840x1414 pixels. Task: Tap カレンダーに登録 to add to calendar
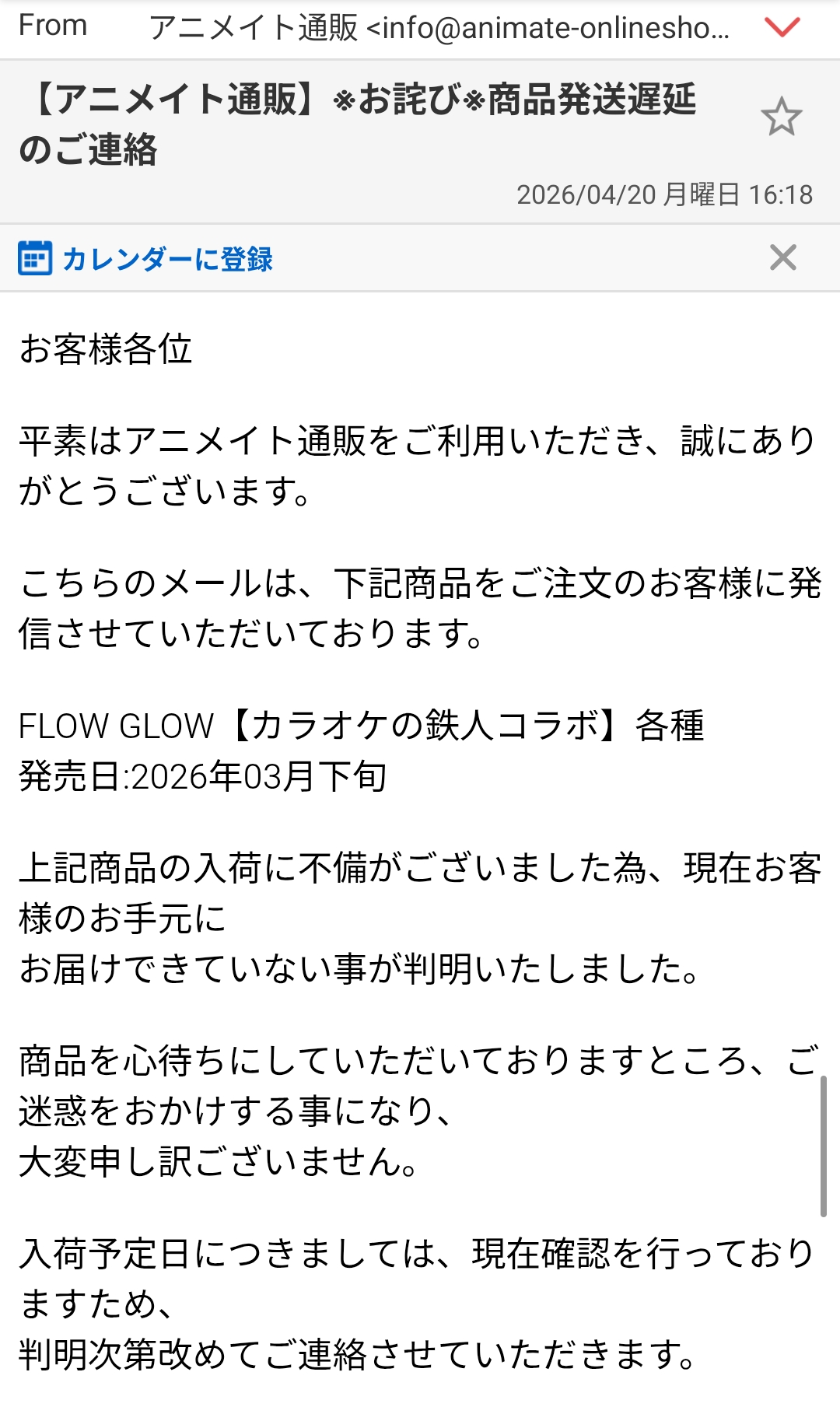click(145, 258)
